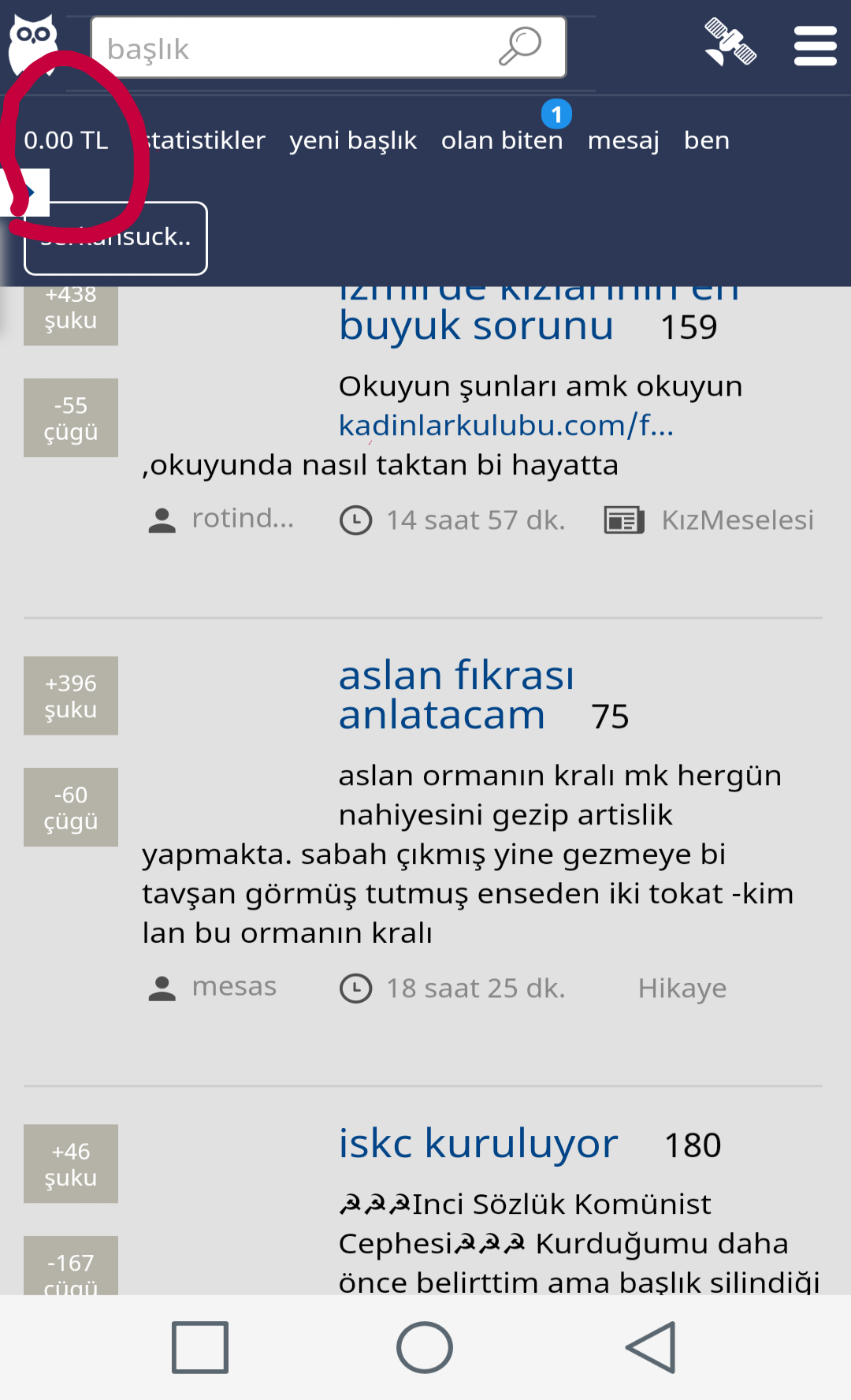Go to istatistikler

(205, 140)
